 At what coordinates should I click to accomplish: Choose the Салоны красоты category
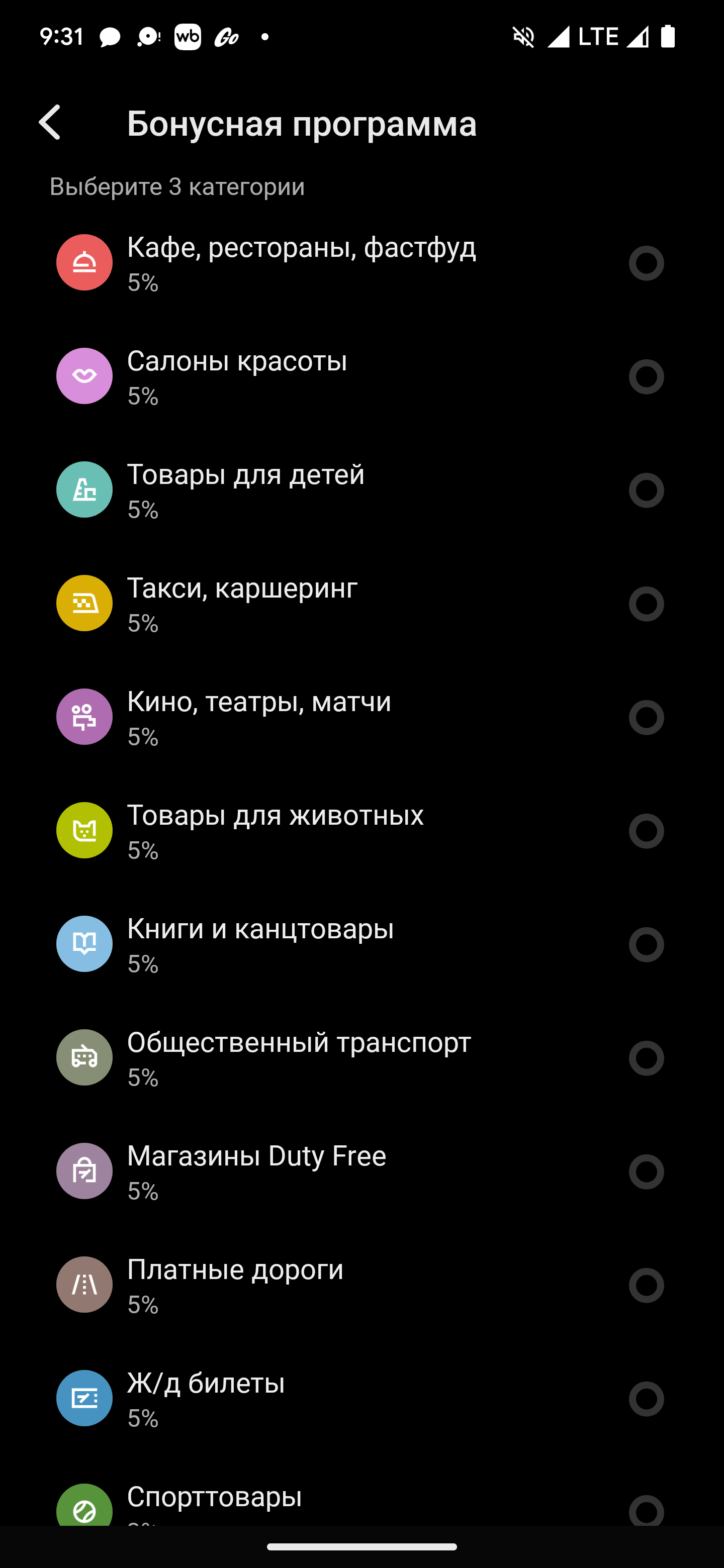pos(361,376)
